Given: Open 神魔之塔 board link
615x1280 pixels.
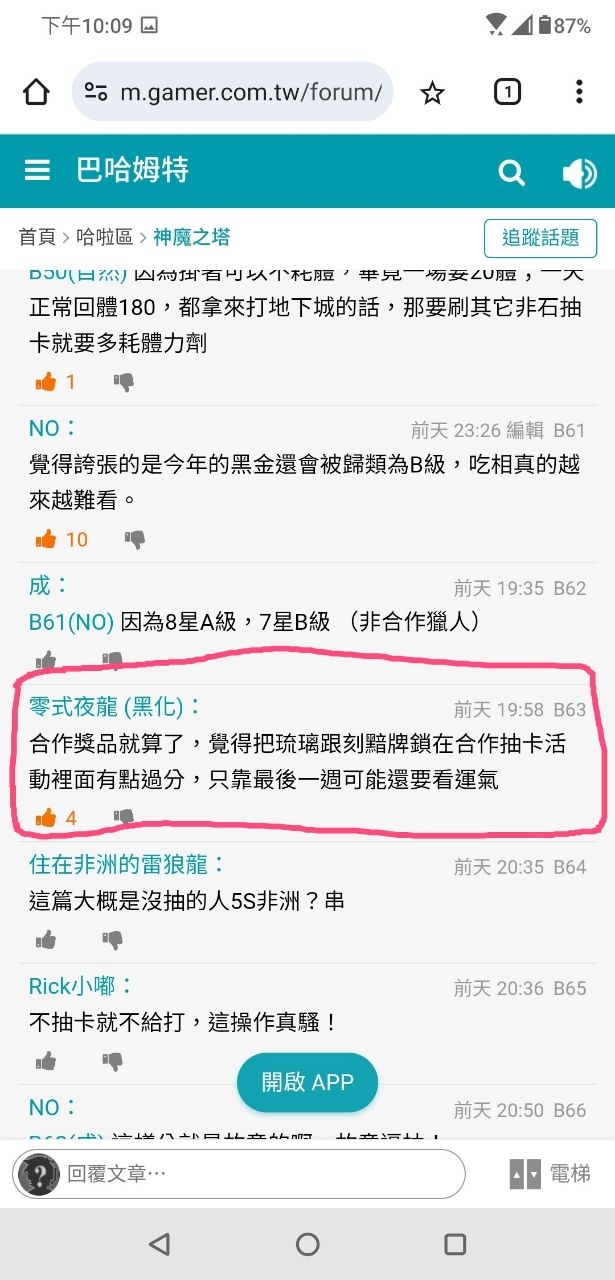Looking at the screenshot, I should [192, 237].
